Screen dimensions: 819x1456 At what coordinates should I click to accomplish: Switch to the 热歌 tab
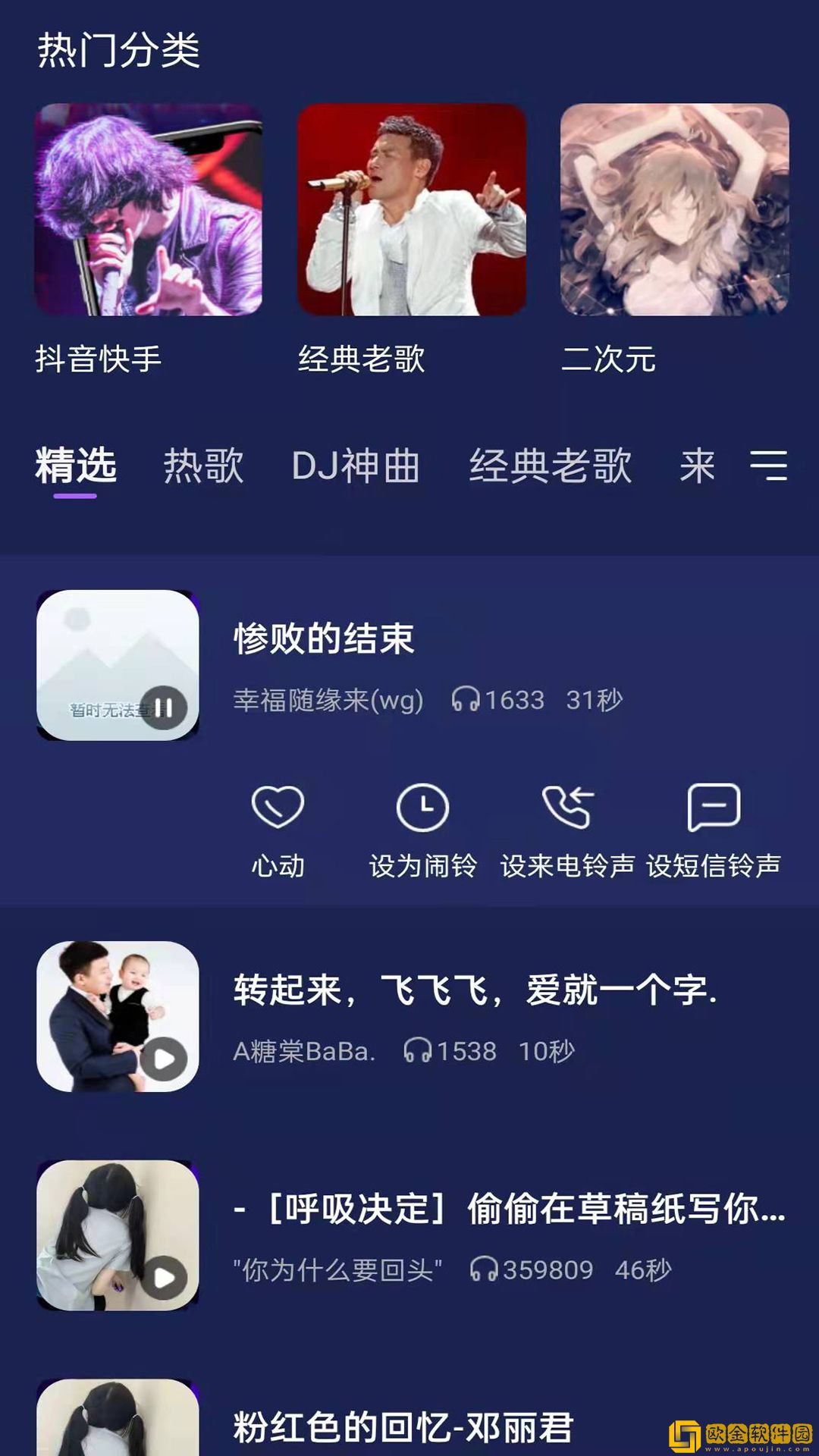tap(203, 466)
